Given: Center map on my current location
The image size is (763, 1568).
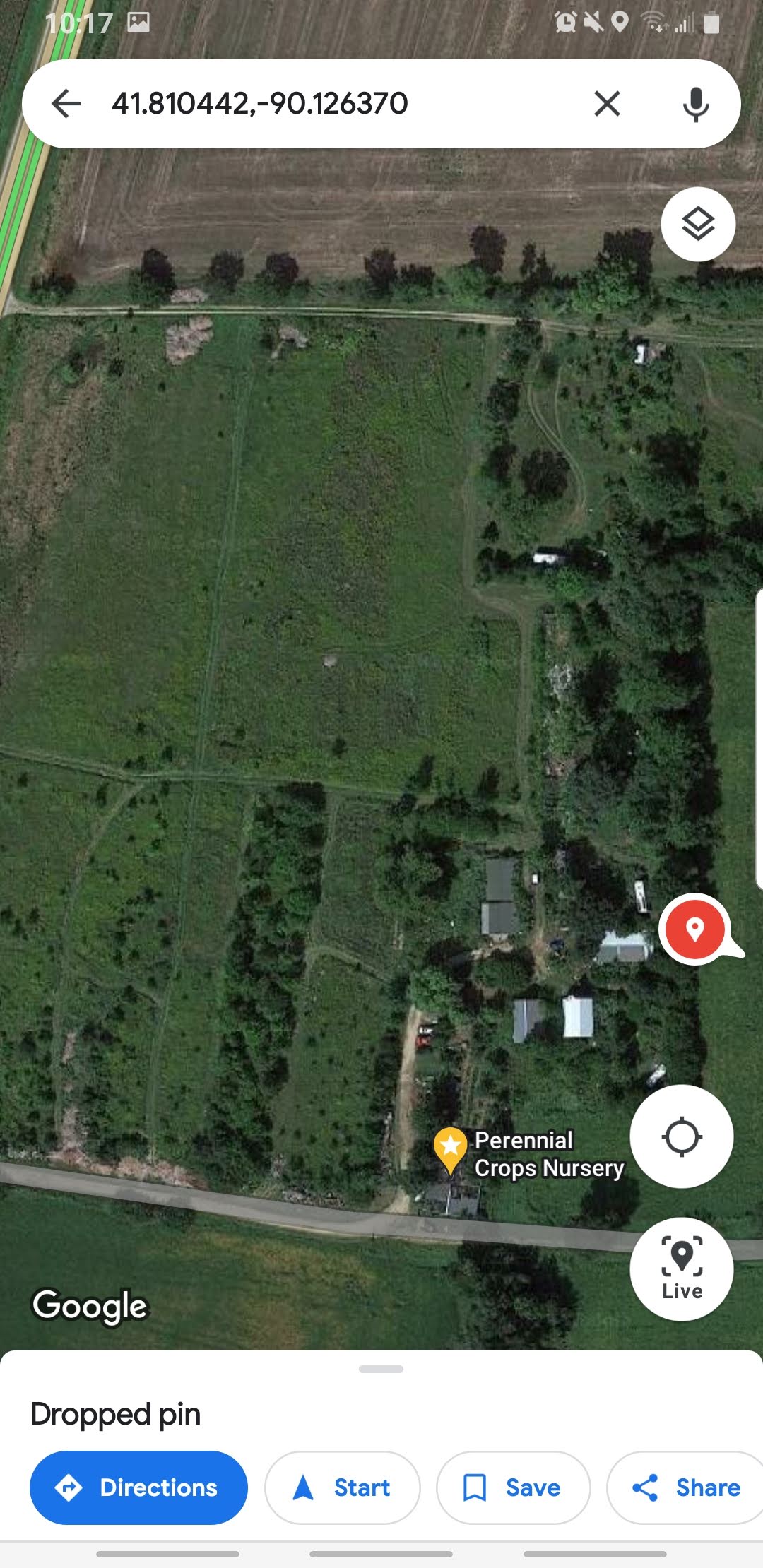Looking at the screenshot, I should point(682,1136).
